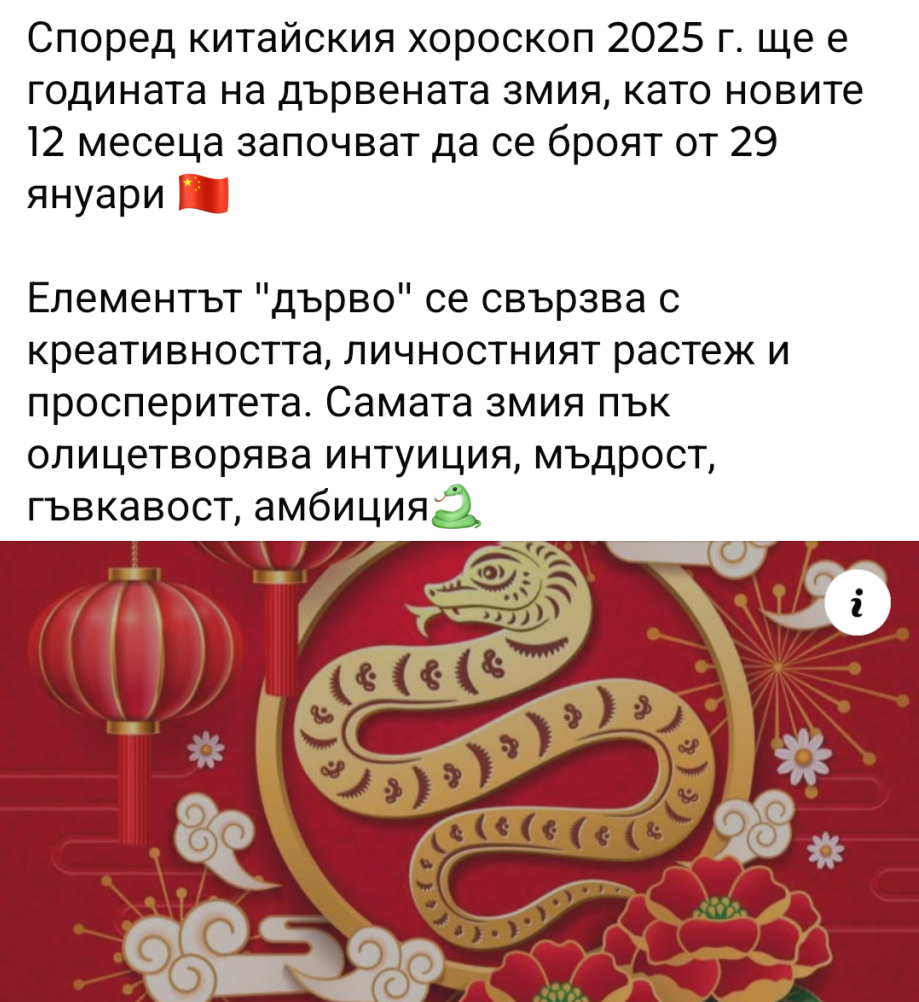Open the snake illustration post image

pyautogui.click(x=460, y=770)
